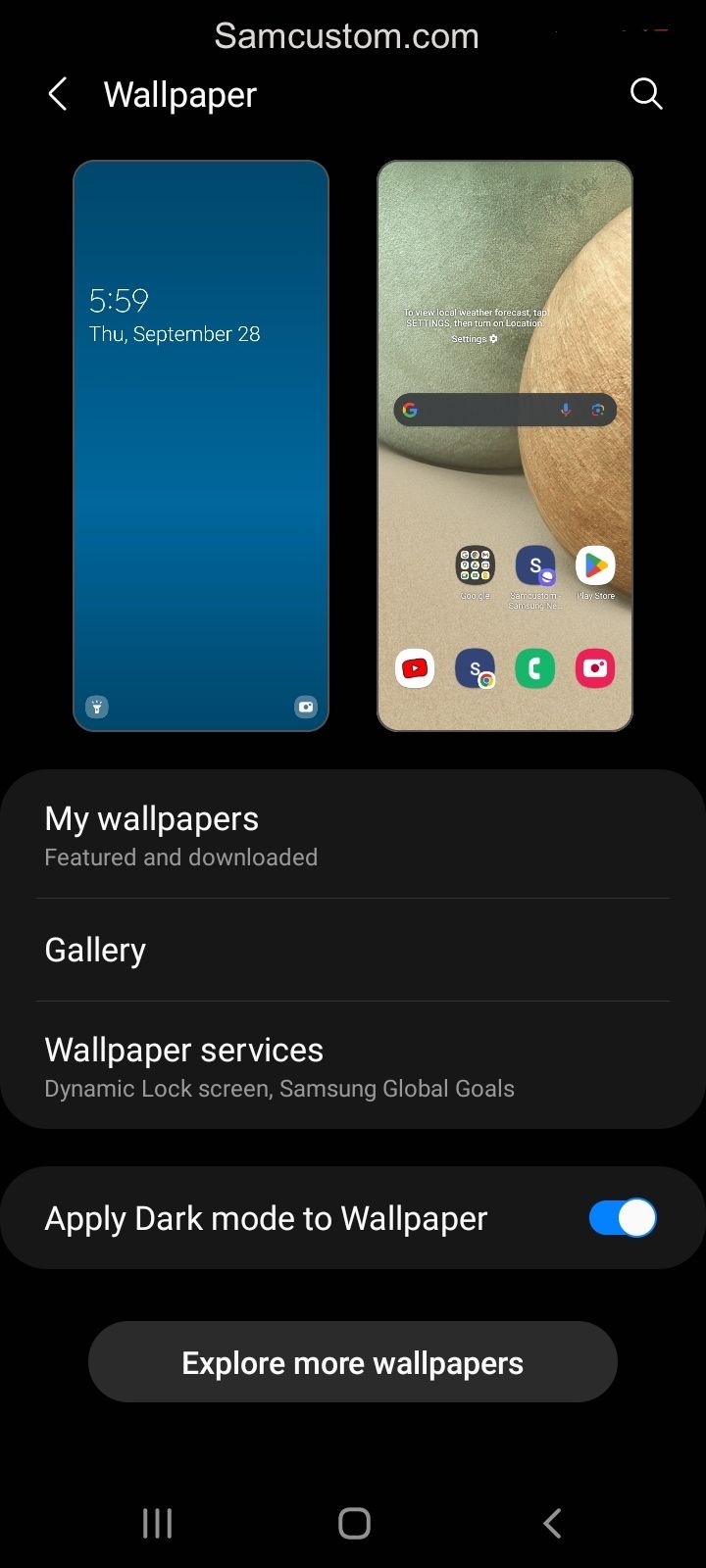Disable Apply Dark mode to Wallpaper

click(622, 1218)
